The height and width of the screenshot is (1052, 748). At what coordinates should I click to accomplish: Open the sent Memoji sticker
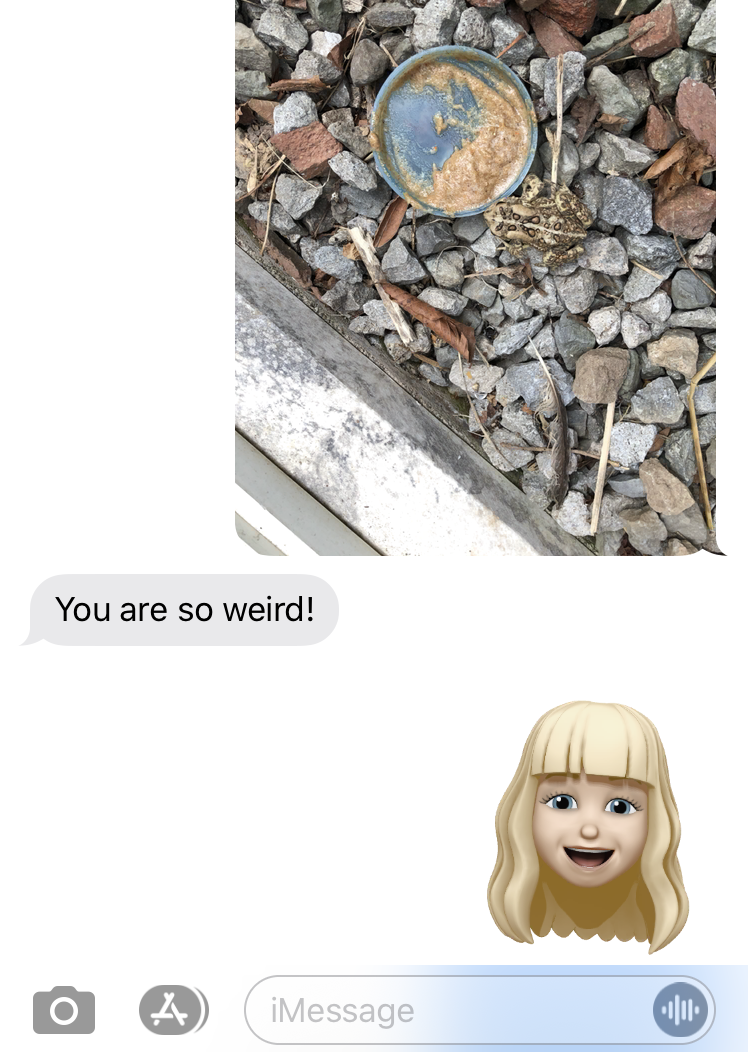589,825
